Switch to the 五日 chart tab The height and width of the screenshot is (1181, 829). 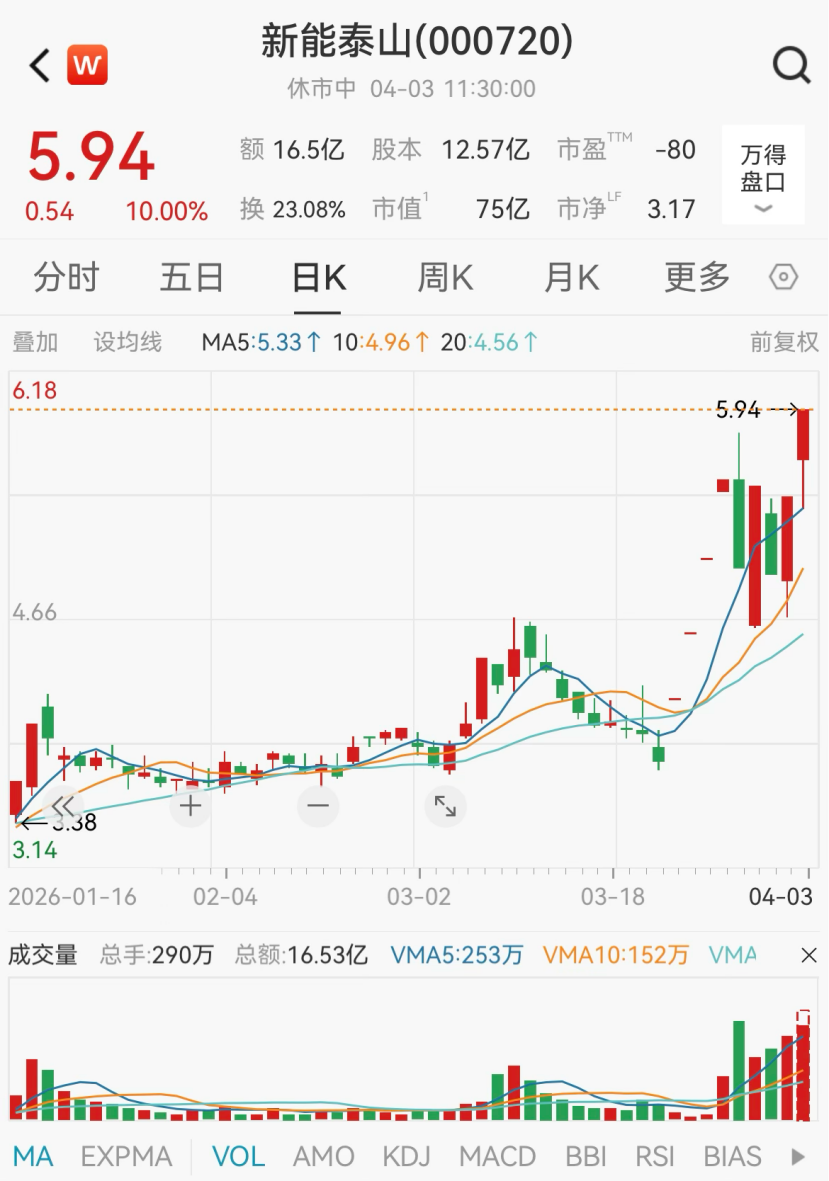click(x=191, y=277)
